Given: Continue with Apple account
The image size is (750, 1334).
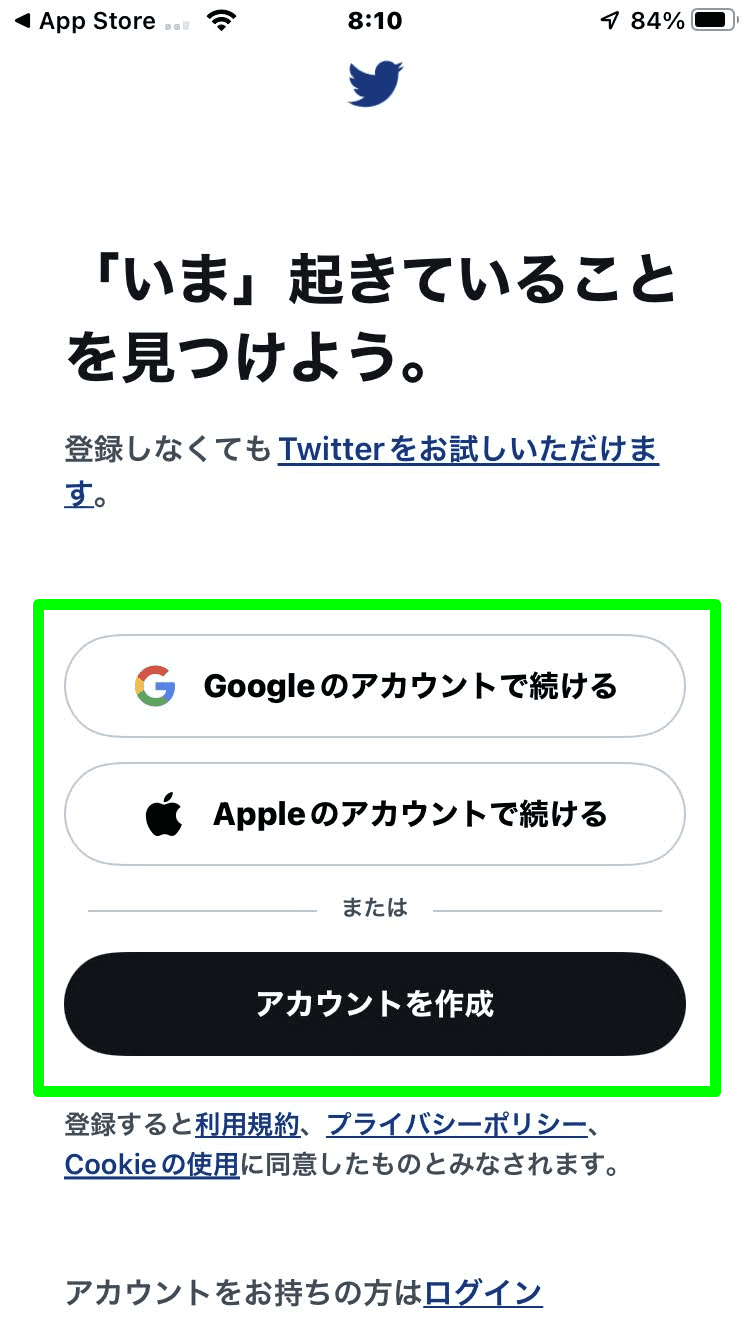Looking at the screenshot, I should tap(375, 814).
